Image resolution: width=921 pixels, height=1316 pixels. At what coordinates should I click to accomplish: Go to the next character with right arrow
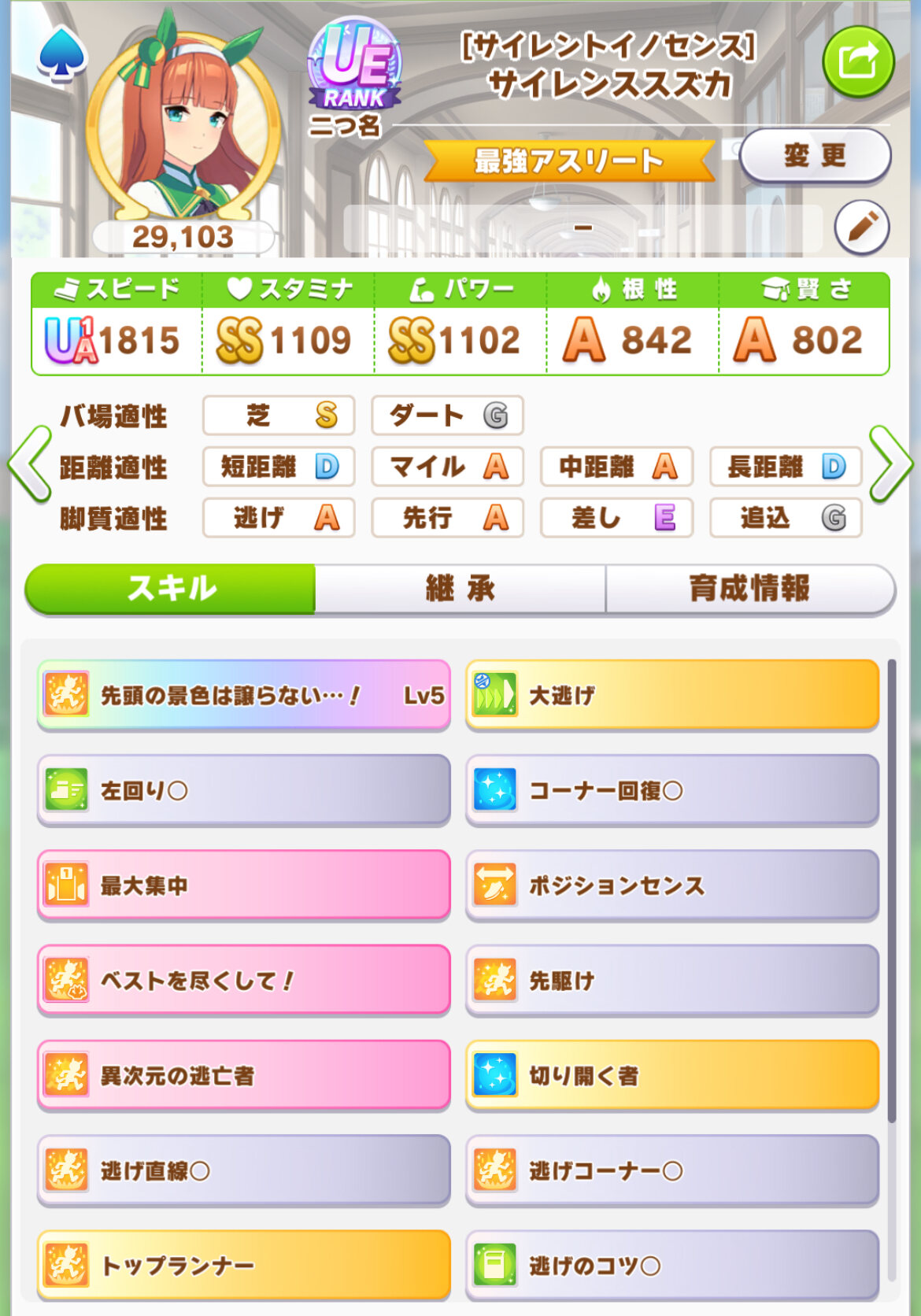[891, 464]
